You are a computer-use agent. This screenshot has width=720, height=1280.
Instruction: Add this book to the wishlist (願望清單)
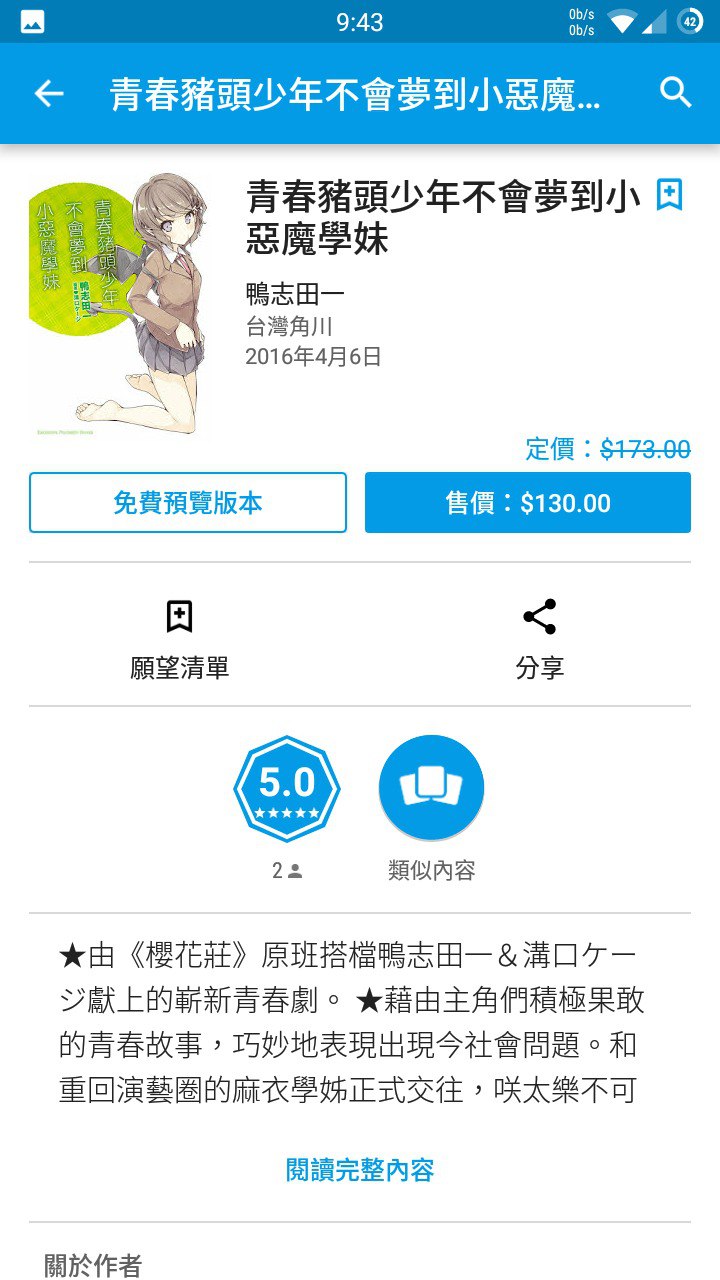click(180, 640)
